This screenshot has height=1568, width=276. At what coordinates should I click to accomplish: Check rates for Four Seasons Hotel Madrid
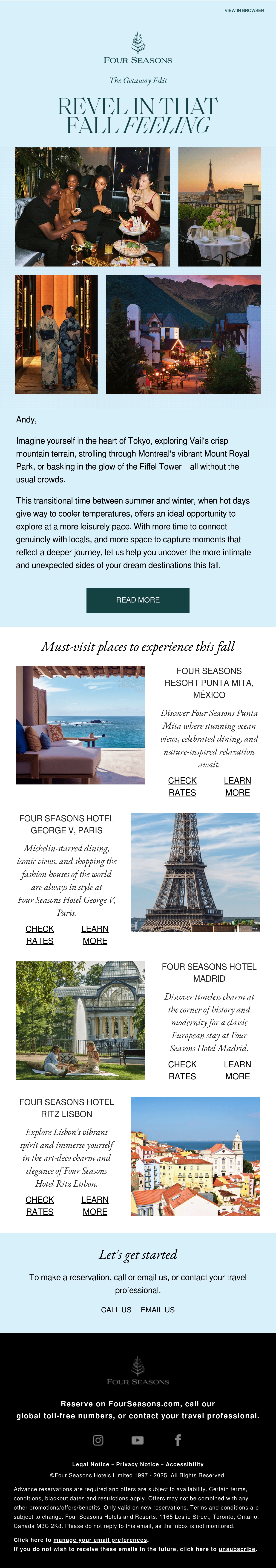coord(182,1070)
